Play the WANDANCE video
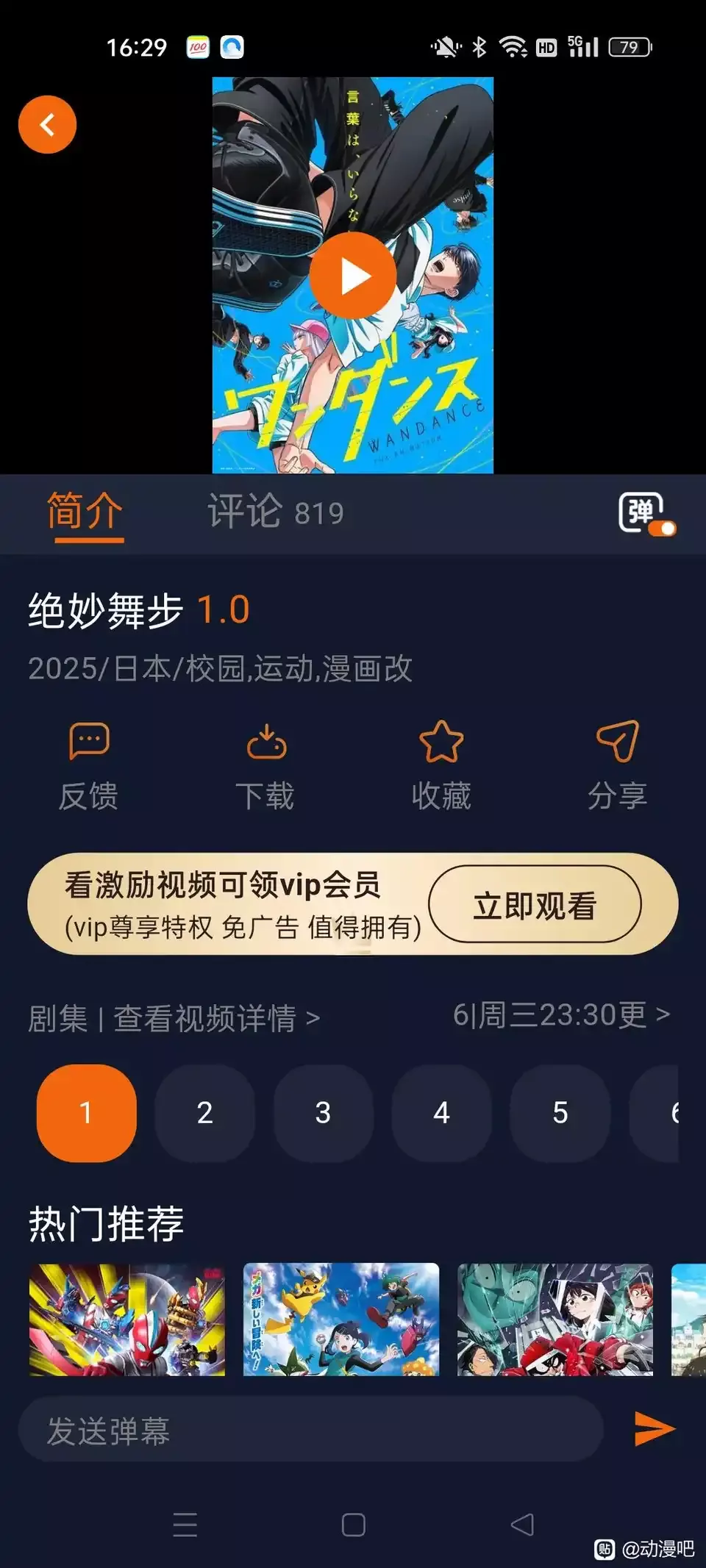 pos(353,276)
